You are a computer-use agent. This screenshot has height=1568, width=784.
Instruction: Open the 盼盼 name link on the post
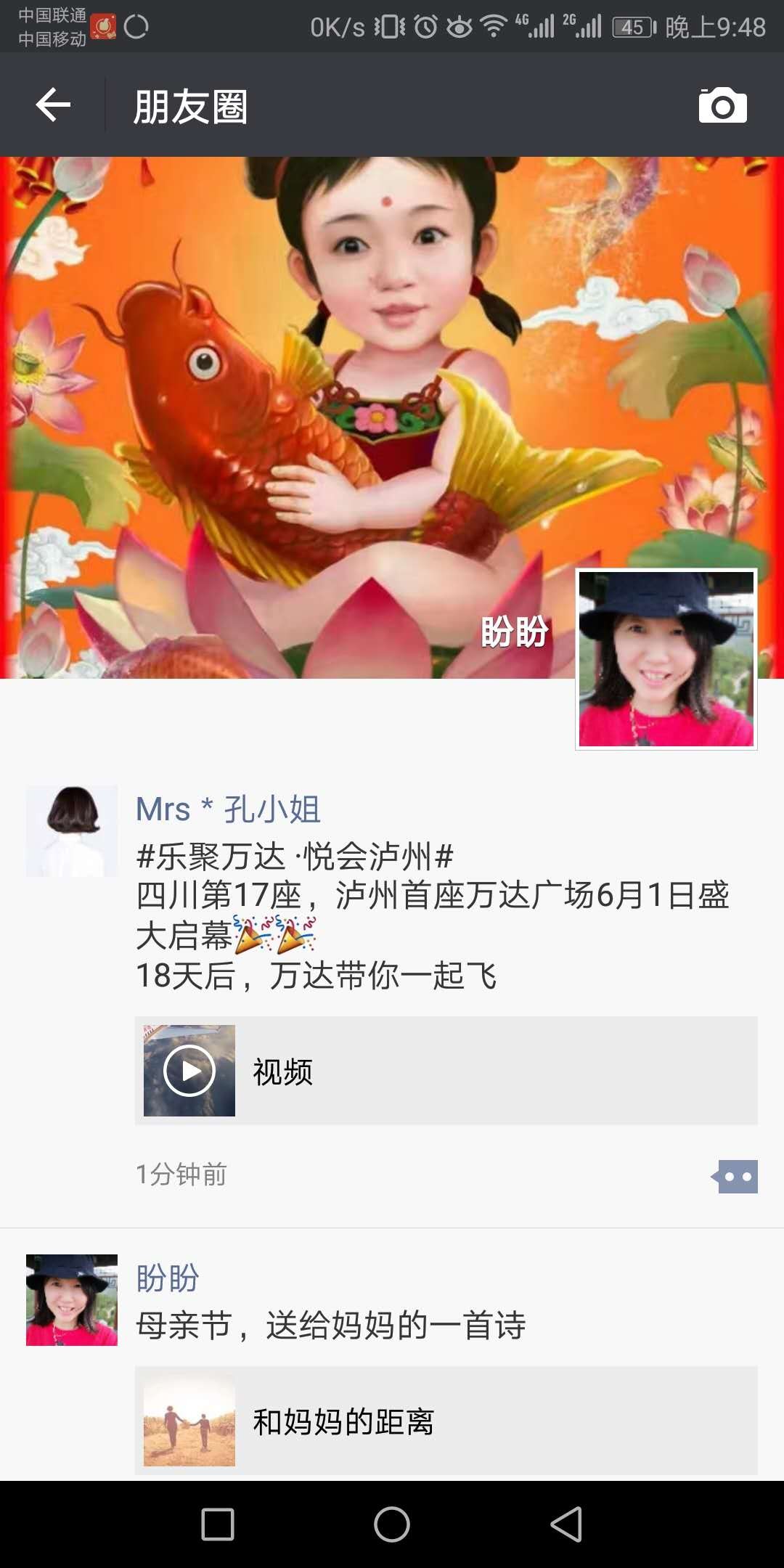168,1278
